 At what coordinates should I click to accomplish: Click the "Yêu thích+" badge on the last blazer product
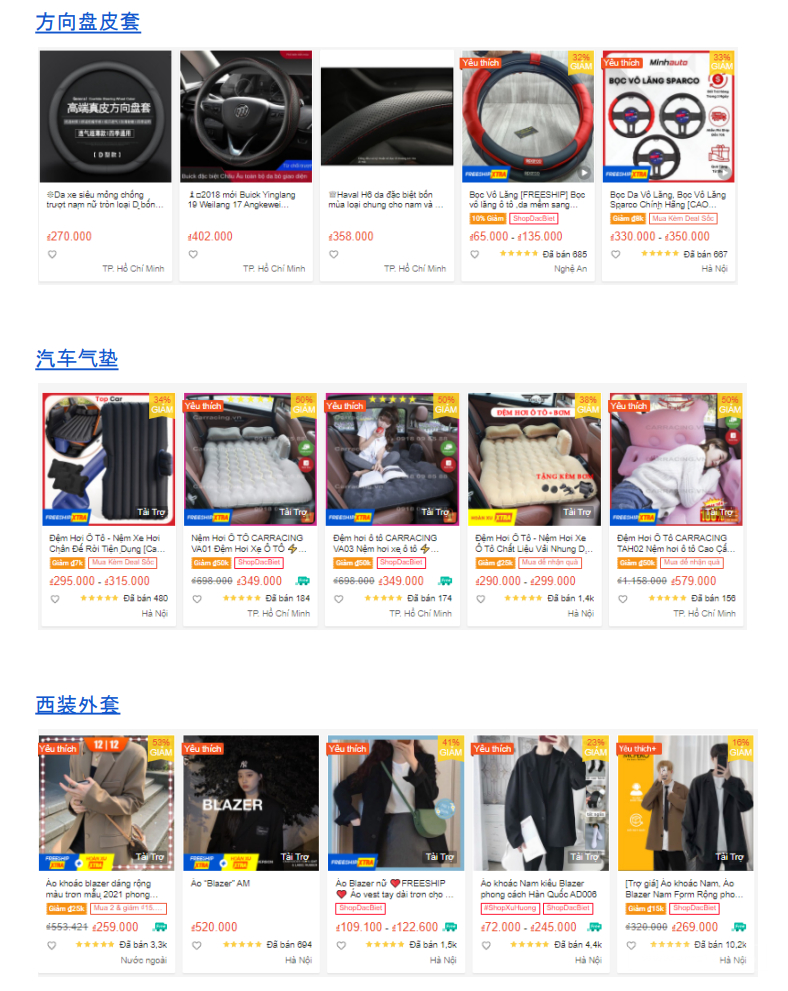639,747
